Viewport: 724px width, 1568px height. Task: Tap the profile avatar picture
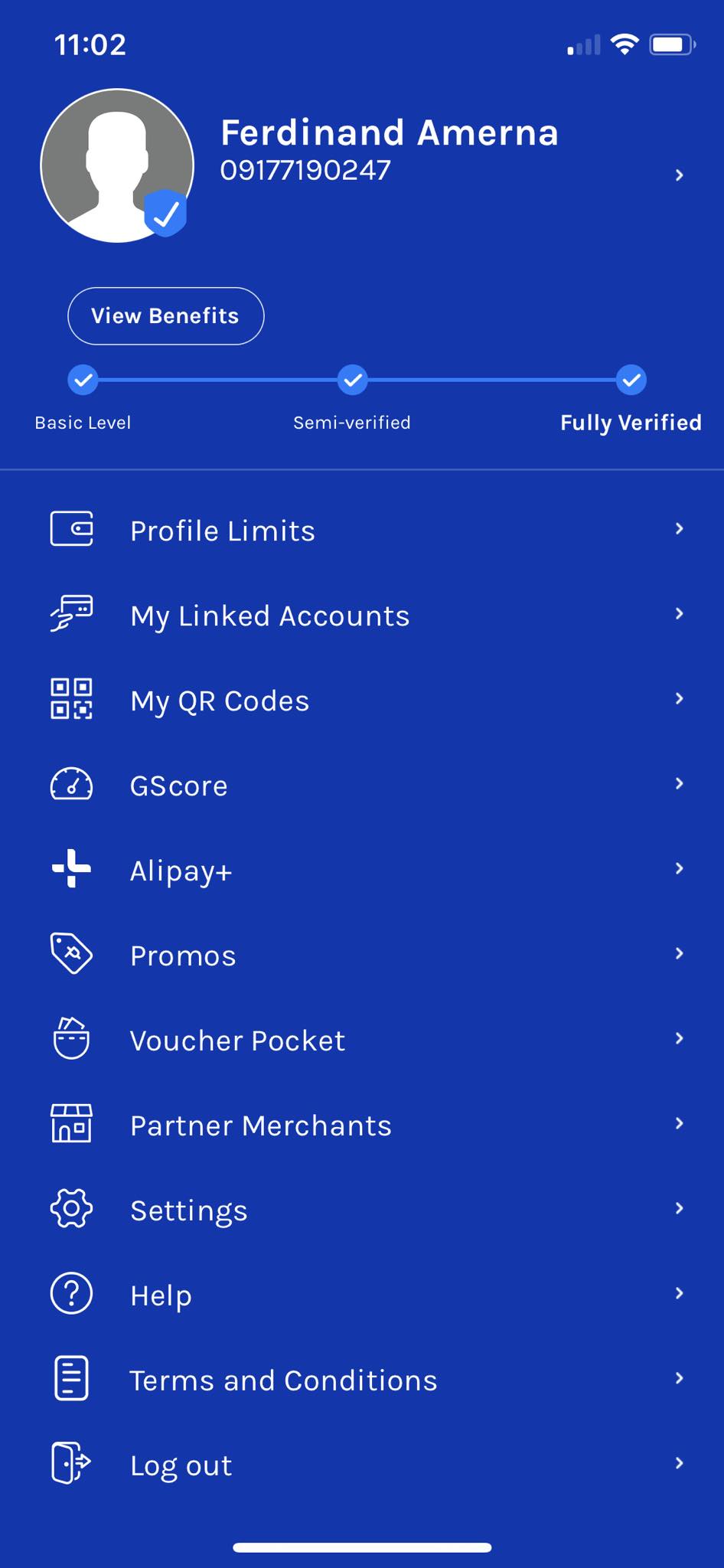[x=116, y=165]
